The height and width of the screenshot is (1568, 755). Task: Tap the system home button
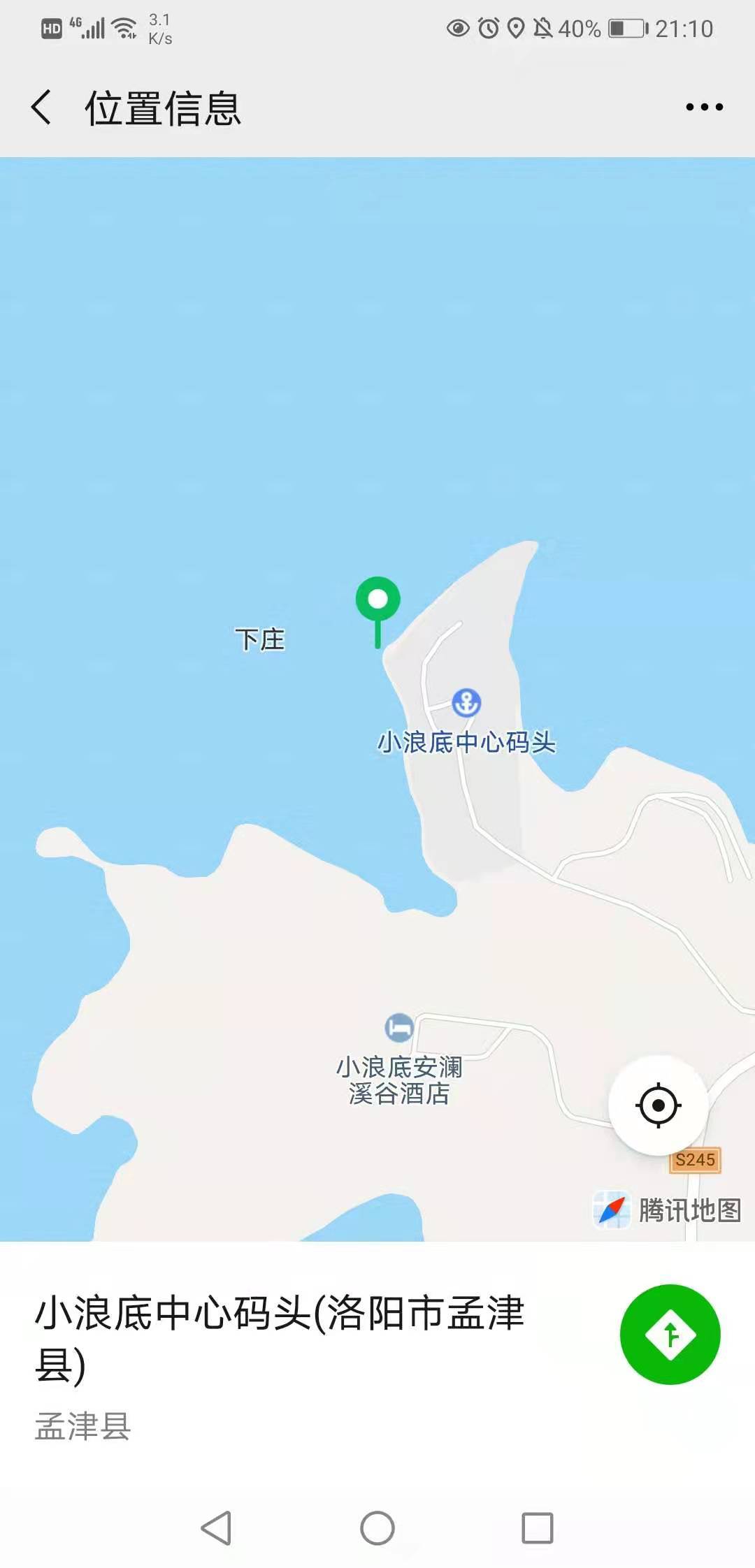click(377, 1528)
